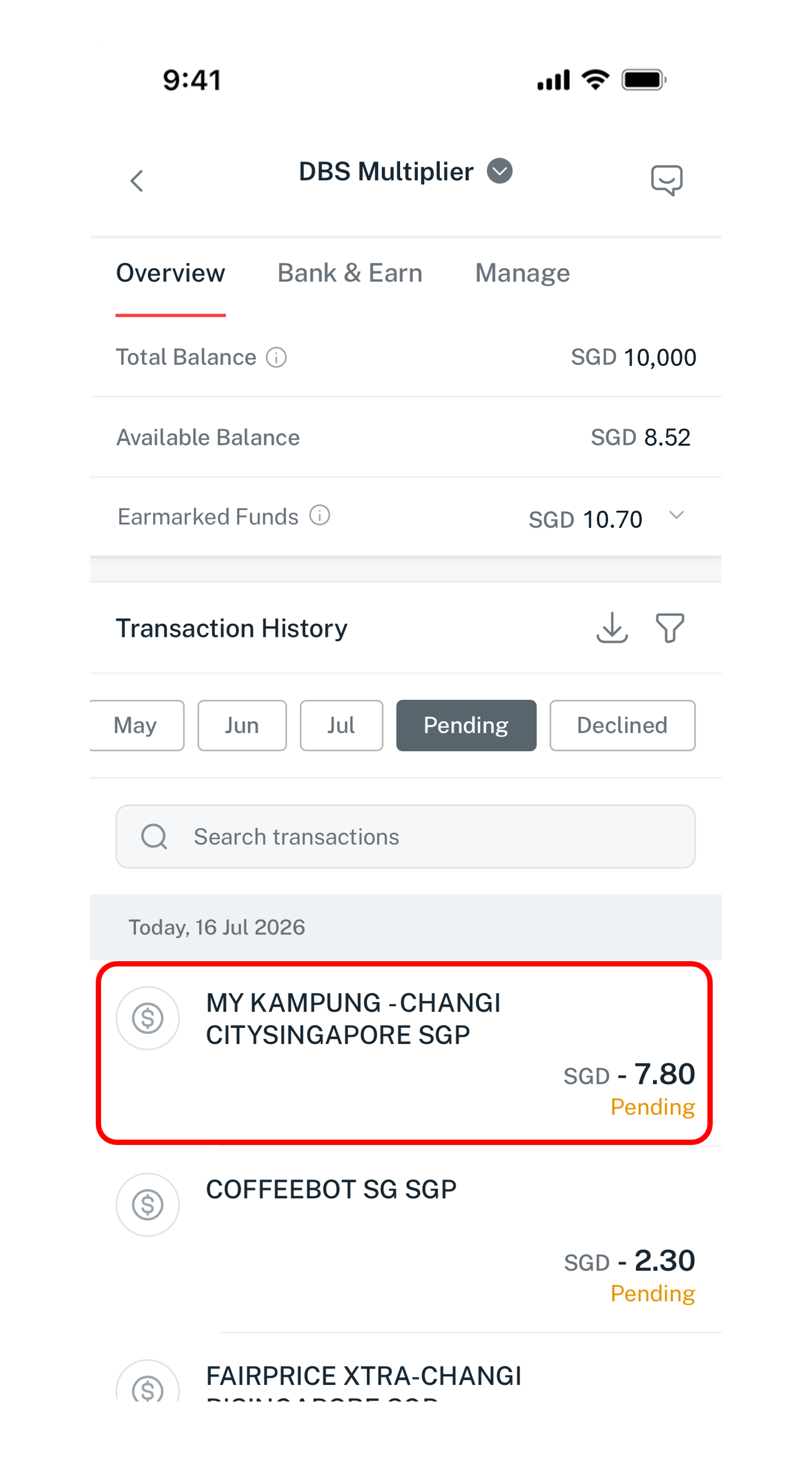Select the Jul chip
Image resolution: width=812 pixels, height=1463 pixels.
(341, 725)
